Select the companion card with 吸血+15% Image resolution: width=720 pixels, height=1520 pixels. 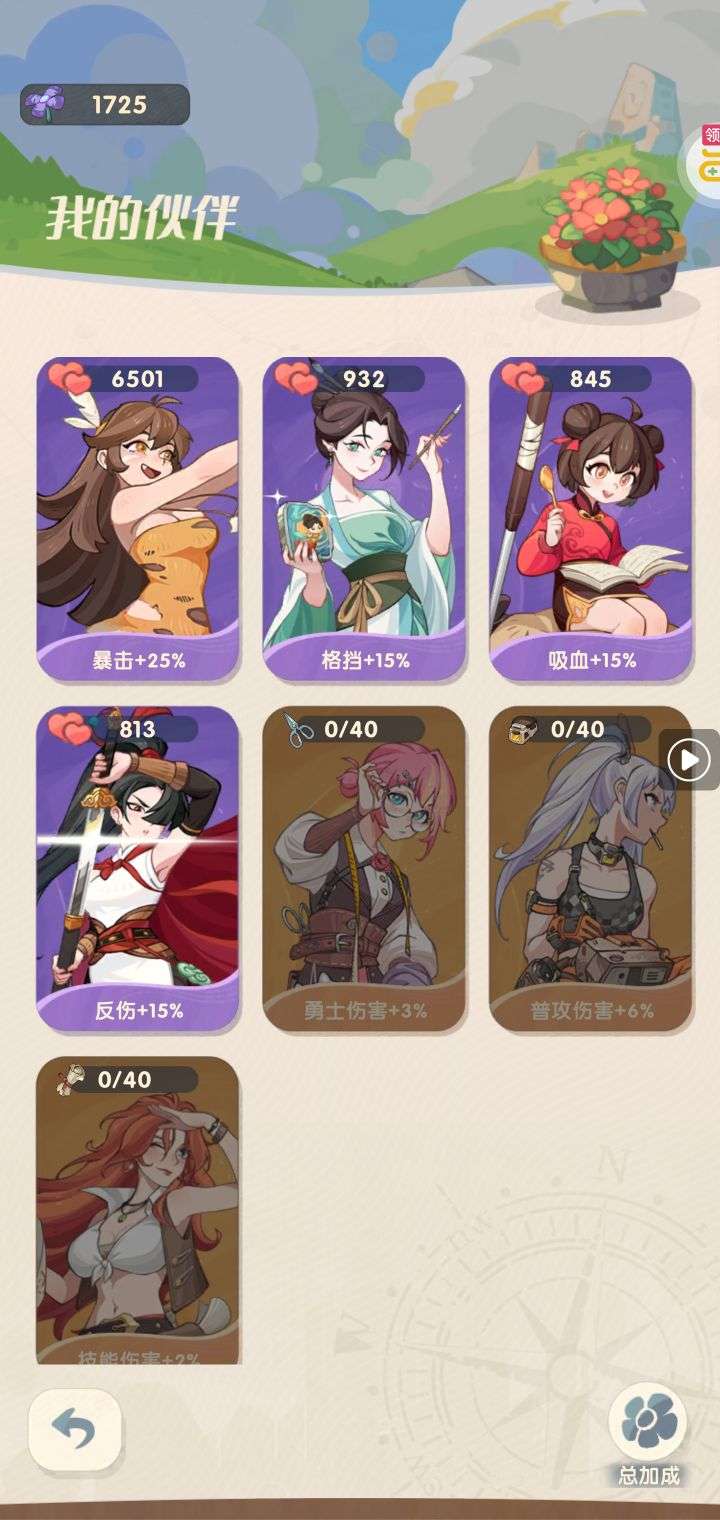(x=590, y=520)
